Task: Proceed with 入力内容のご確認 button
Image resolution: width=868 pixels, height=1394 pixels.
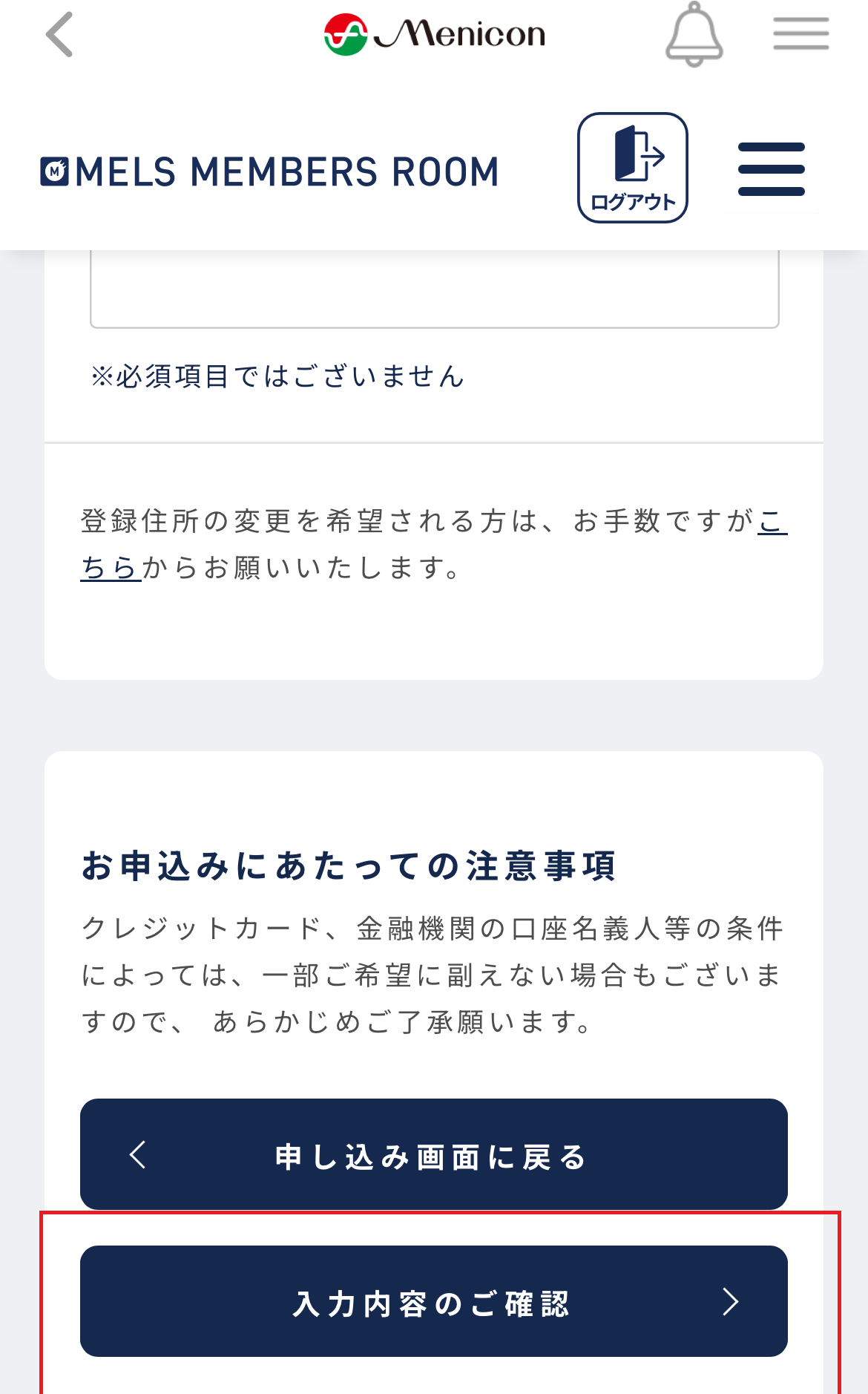Action: (x=434, y=1301)
